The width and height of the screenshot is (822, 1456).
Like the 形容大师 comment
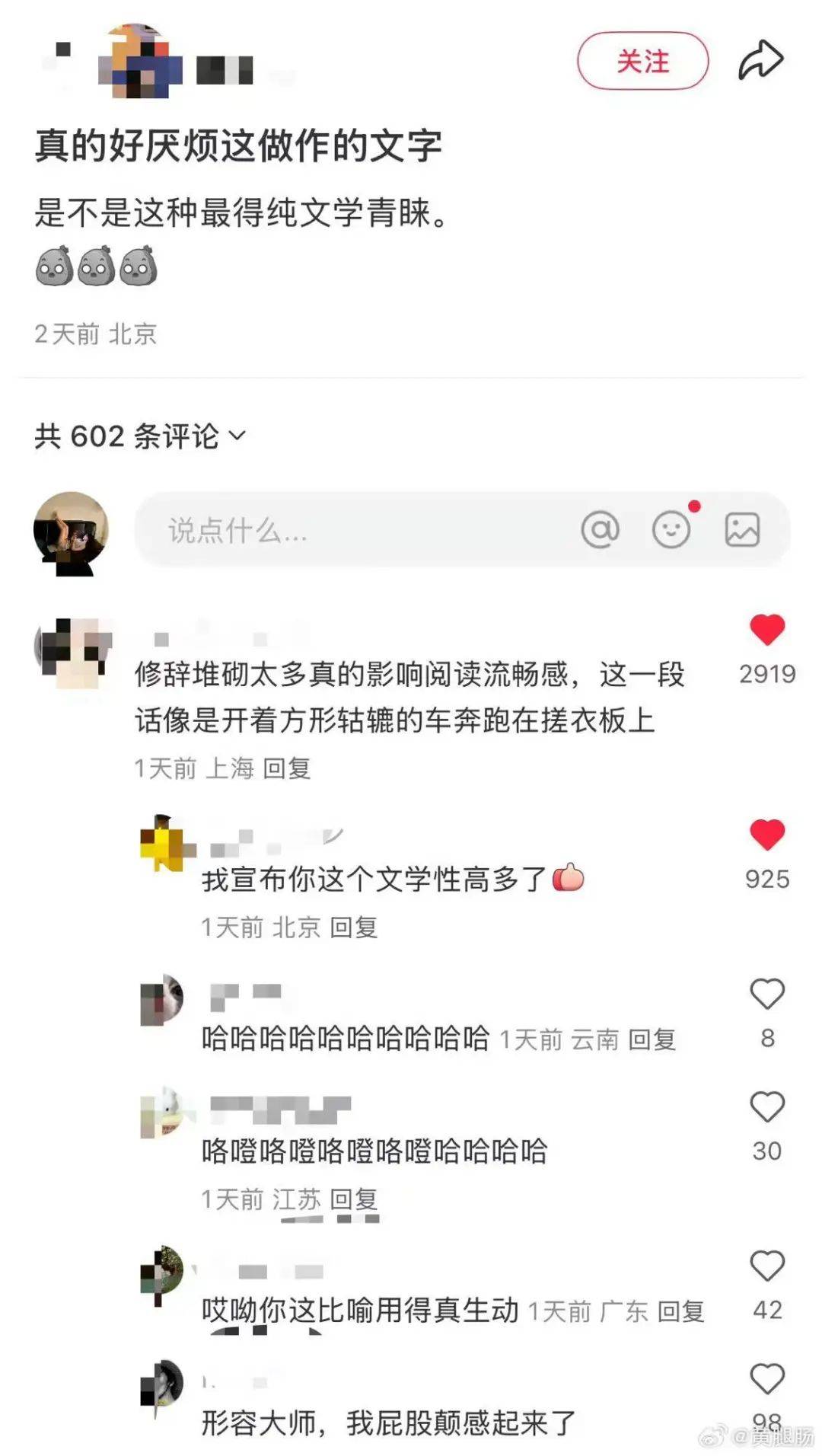766,1379
